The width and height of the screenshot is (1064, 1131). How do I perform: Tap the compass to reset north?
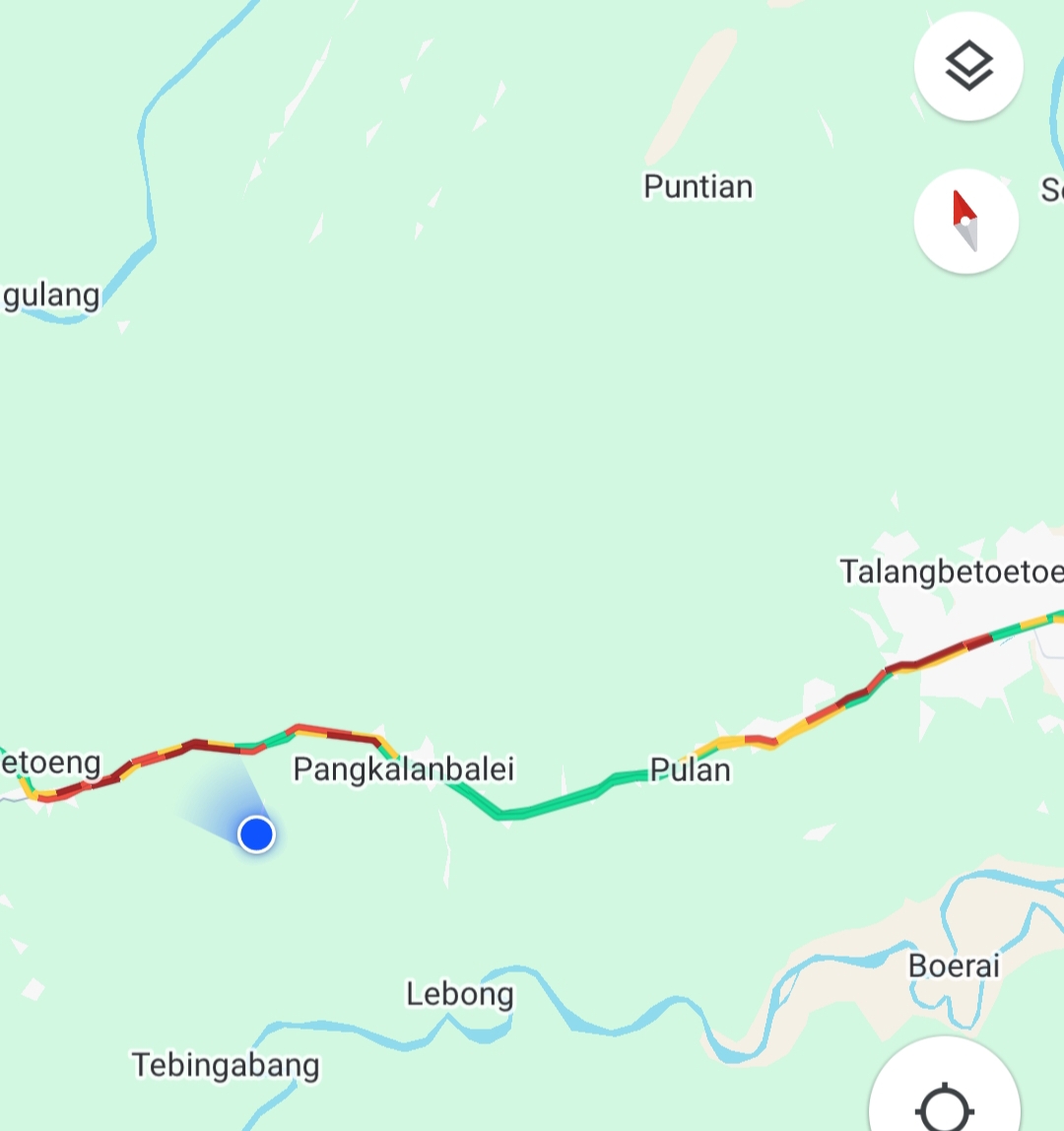pos(965,222)
